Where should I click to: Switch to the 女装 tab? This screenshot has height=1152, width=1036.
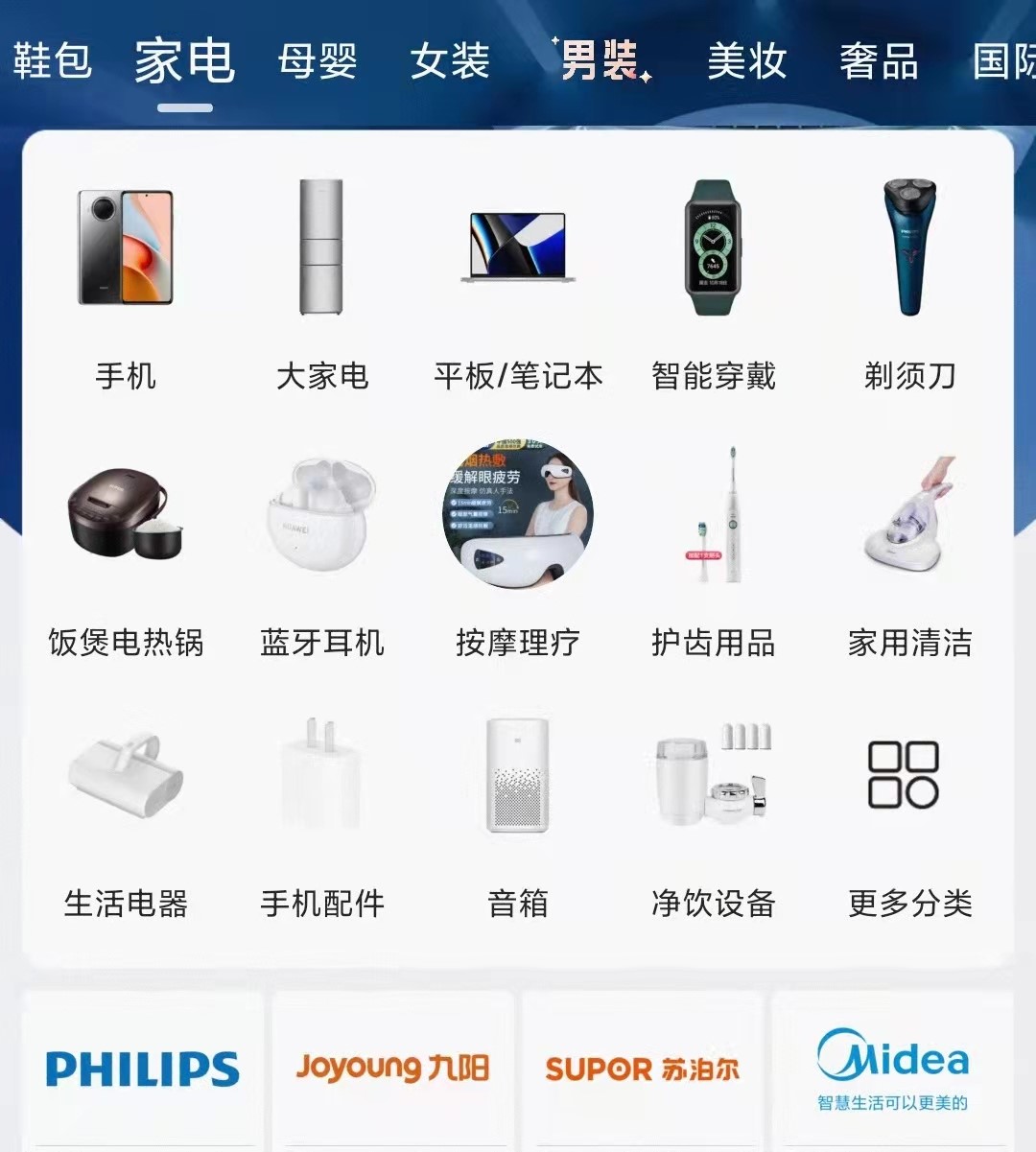(x=449, y=61)
